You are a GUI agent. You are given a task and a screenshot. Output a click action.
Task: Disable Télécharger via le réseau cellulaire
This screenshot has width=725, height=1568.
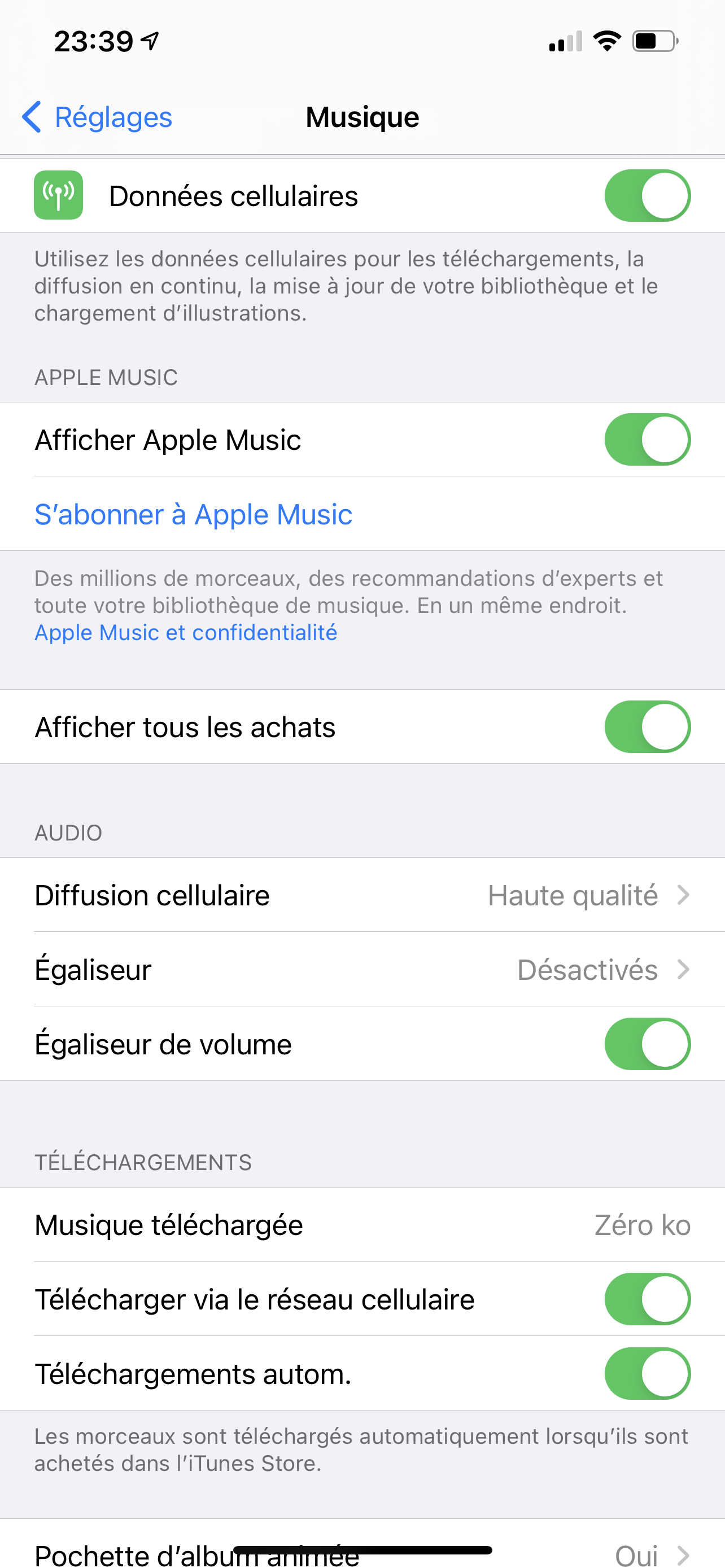coord(647,1299)
